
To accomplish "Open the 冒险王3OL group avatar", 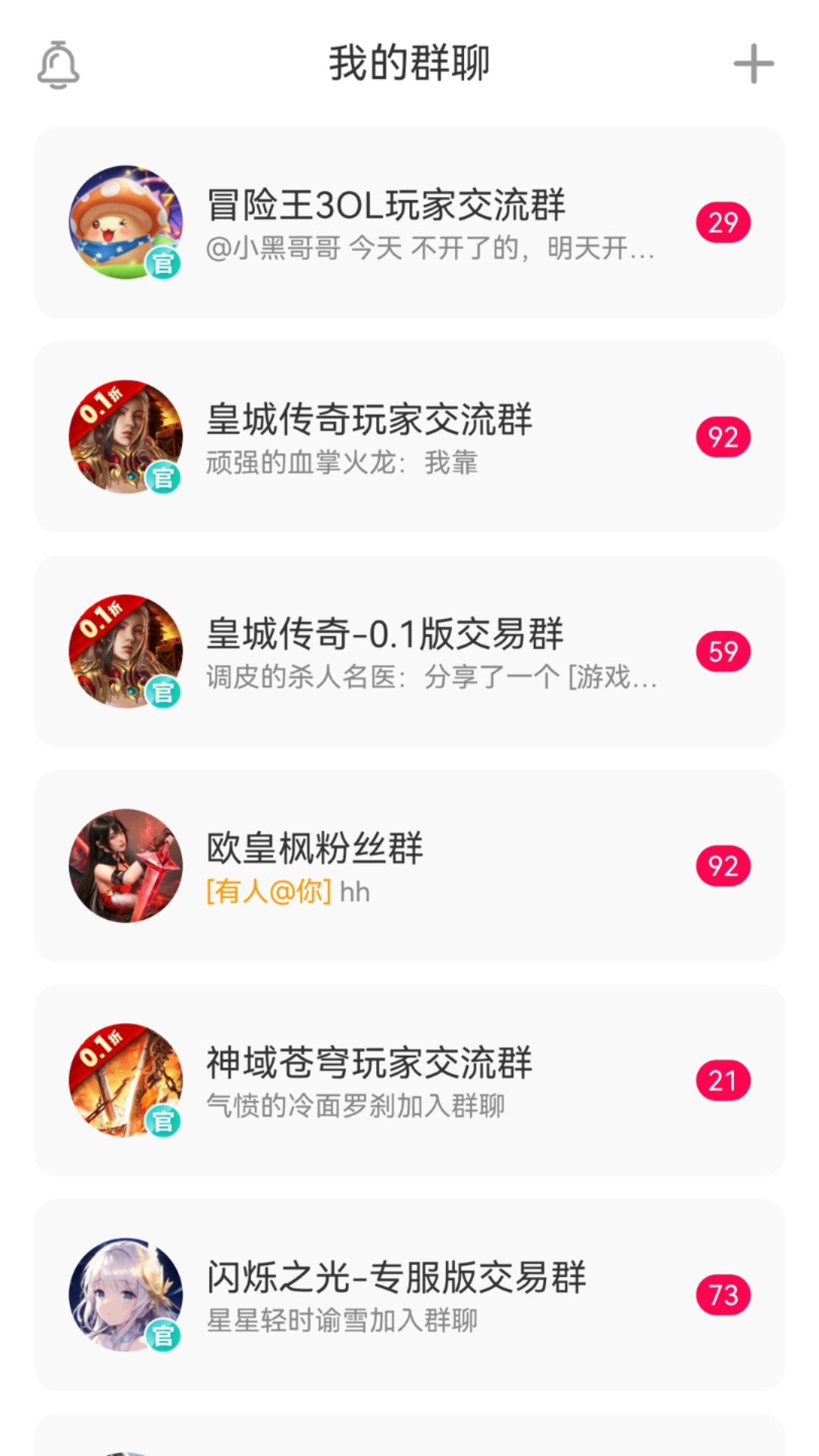I will click(126, 222).
